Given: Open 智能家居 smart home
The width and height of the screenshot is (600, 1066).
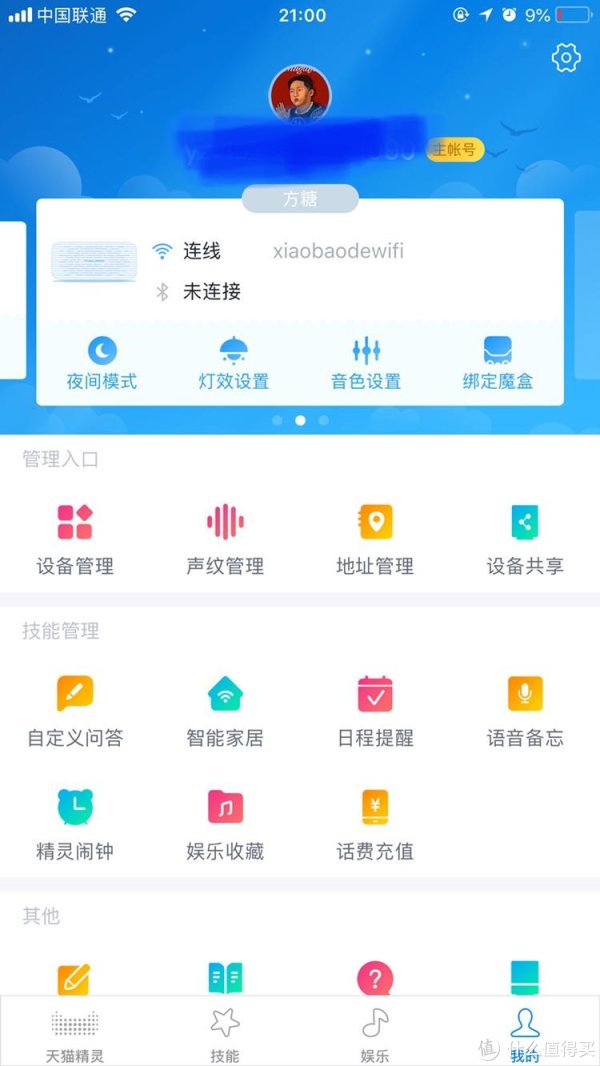Looking at the screenshot, I should (225, 712).
